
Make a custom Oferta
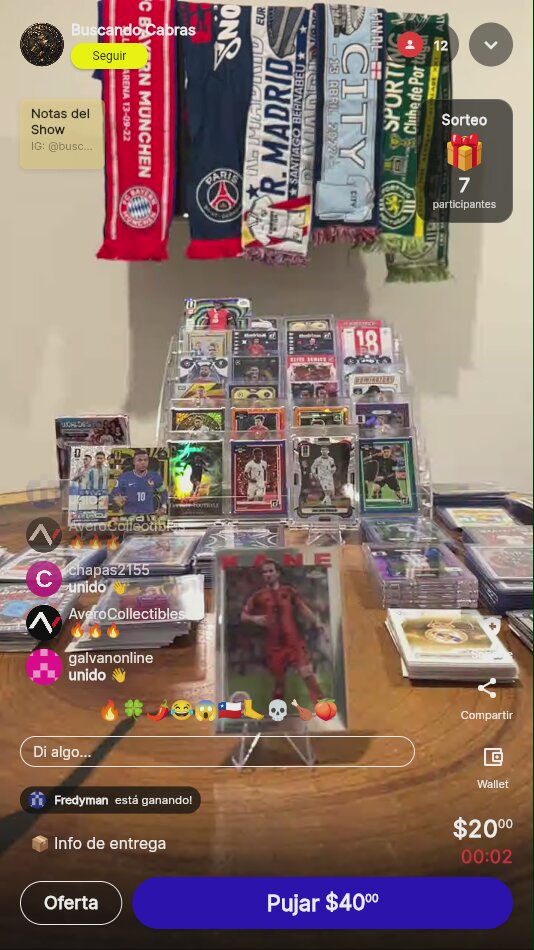[71, 903]
